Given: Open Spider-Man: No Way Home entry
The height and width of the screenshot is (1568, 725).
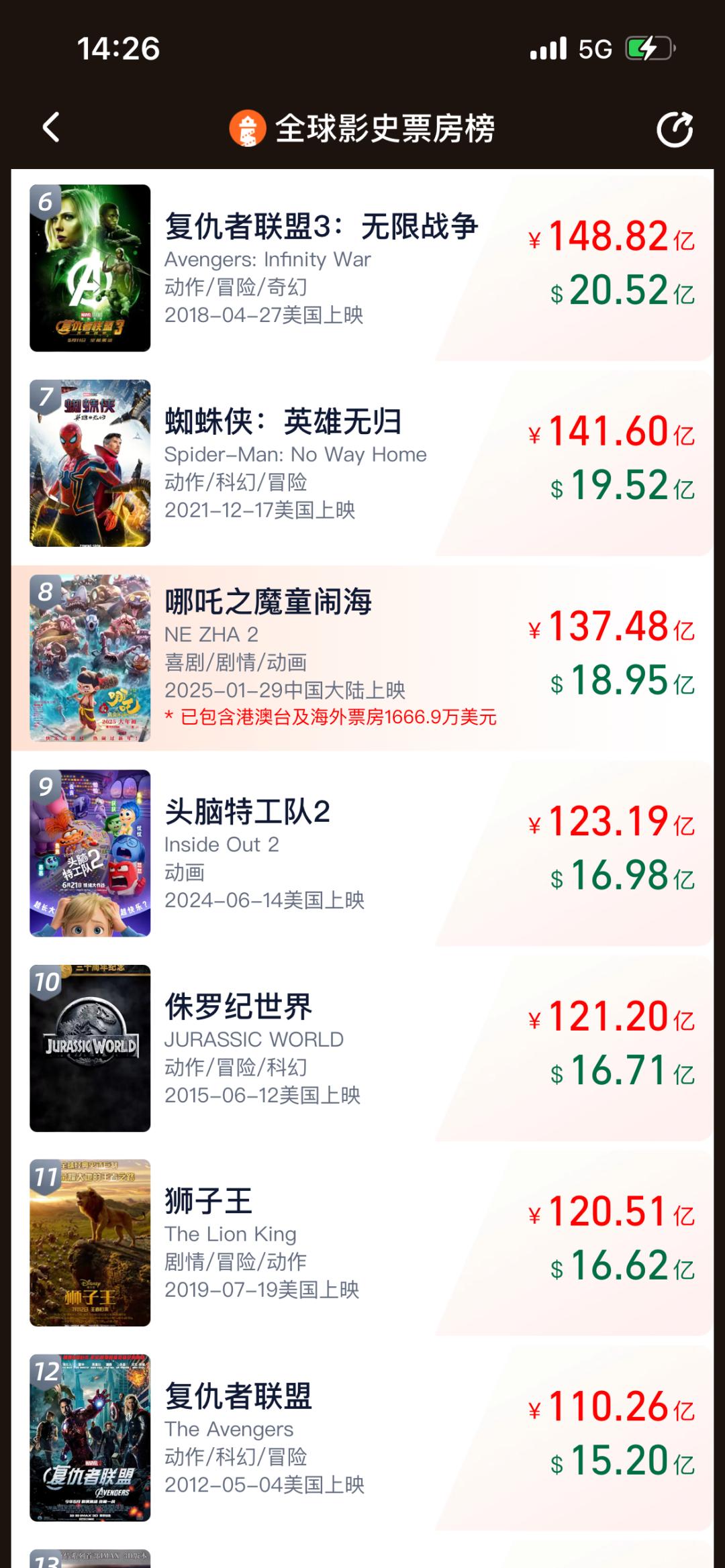Looking at the screenshot, I should [295, 463].
